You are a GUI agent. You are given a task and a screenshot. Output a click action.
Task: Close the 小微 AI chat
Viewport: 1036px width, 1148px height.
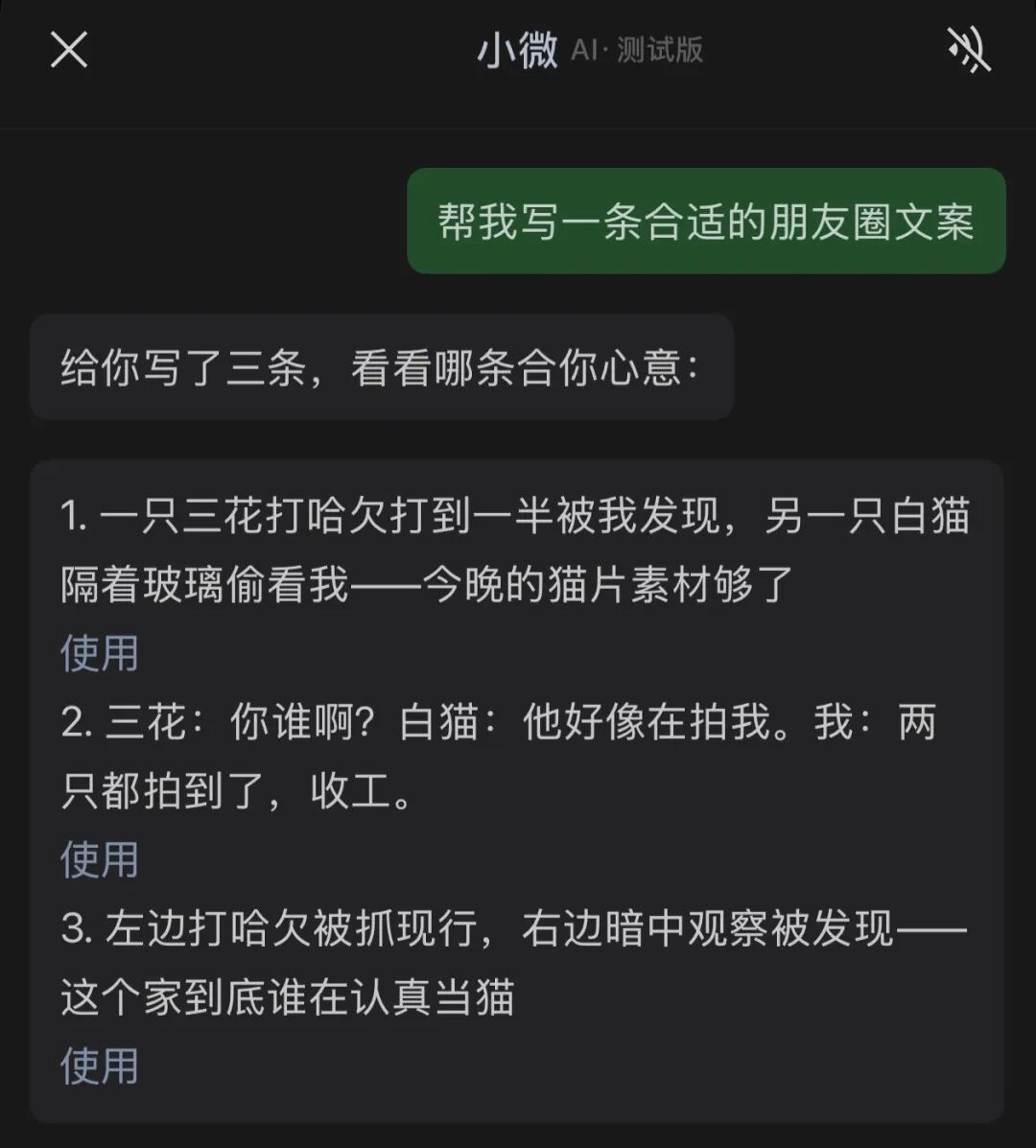(69, 50)
